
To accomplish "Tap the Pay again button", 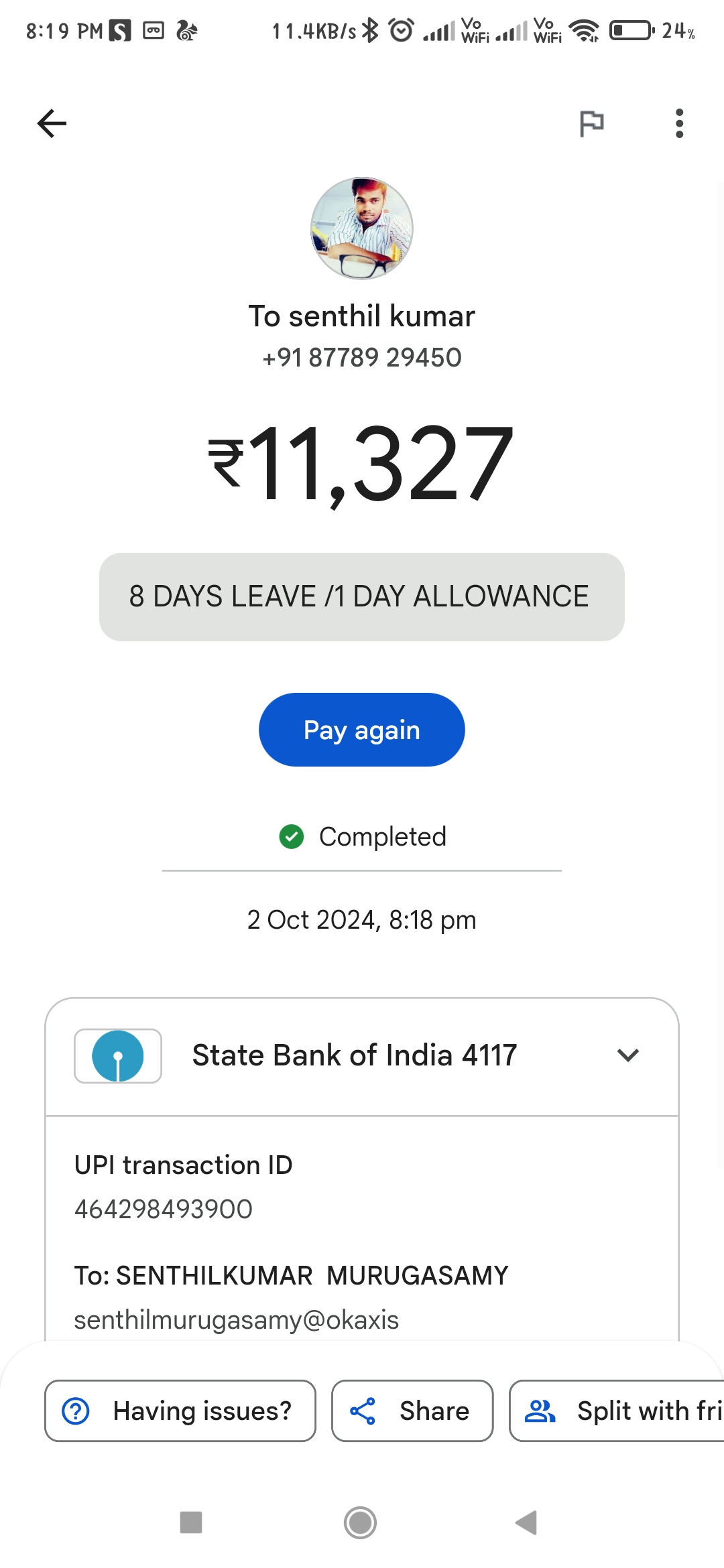I will [362, 730].
